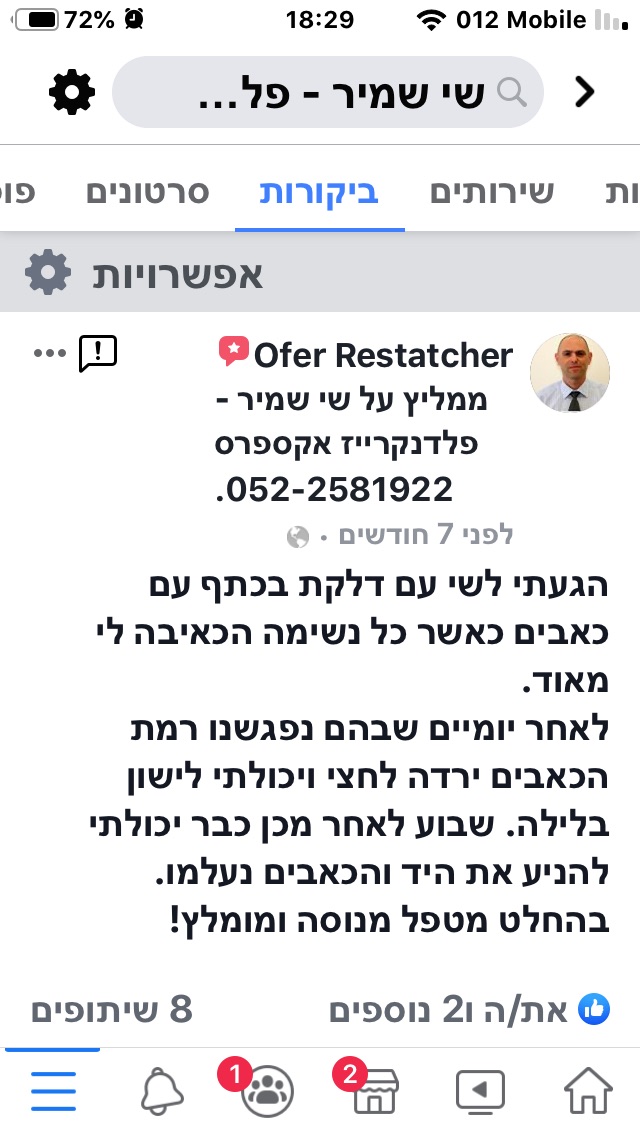
Task: View Ofer Restatcher's profile name link
Action: pyautogui.click(x=383, y=355)
